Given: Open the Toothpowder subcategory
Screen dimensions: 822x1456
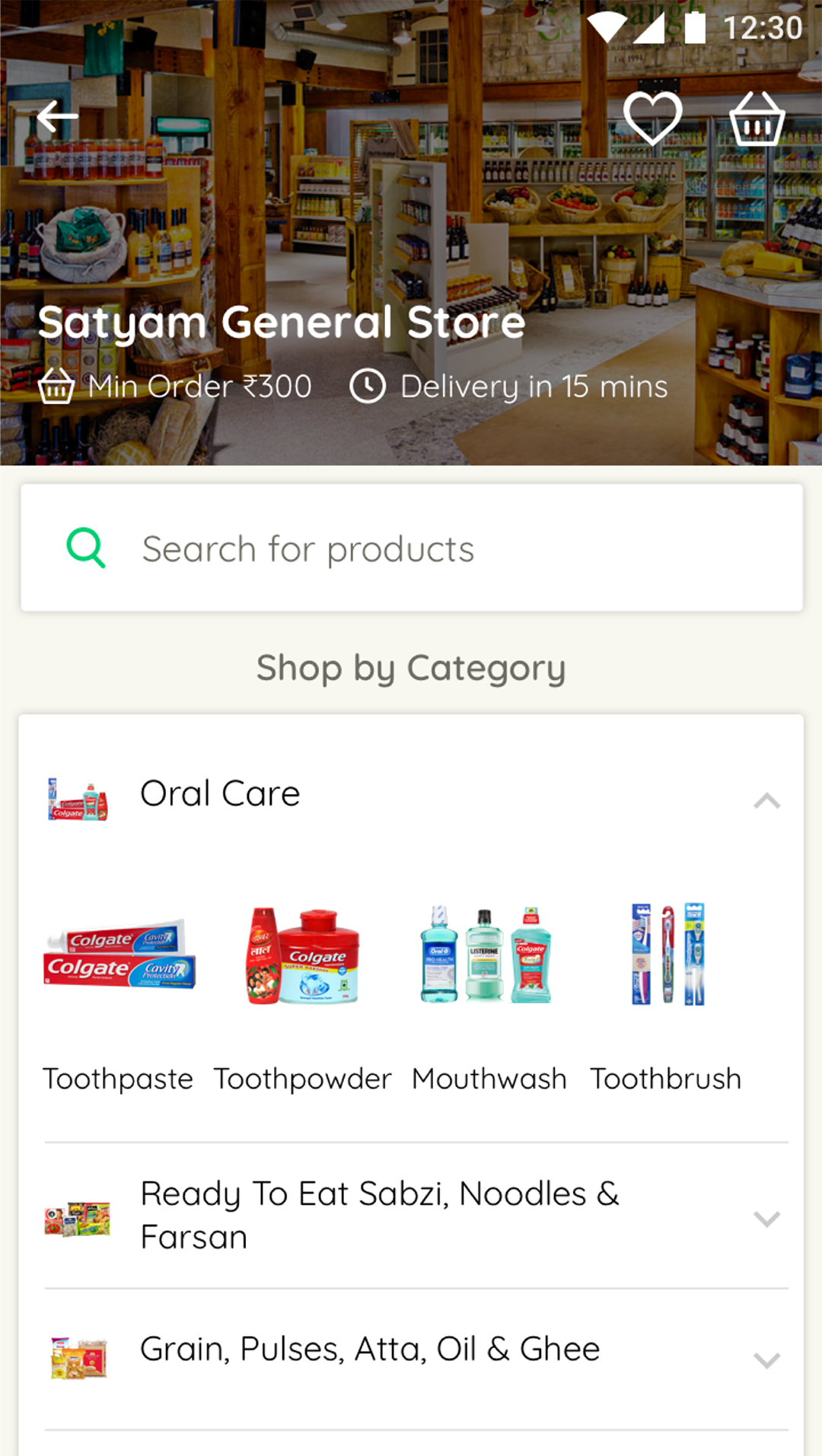Looking at the screenshot, I should tap(302, 997).
